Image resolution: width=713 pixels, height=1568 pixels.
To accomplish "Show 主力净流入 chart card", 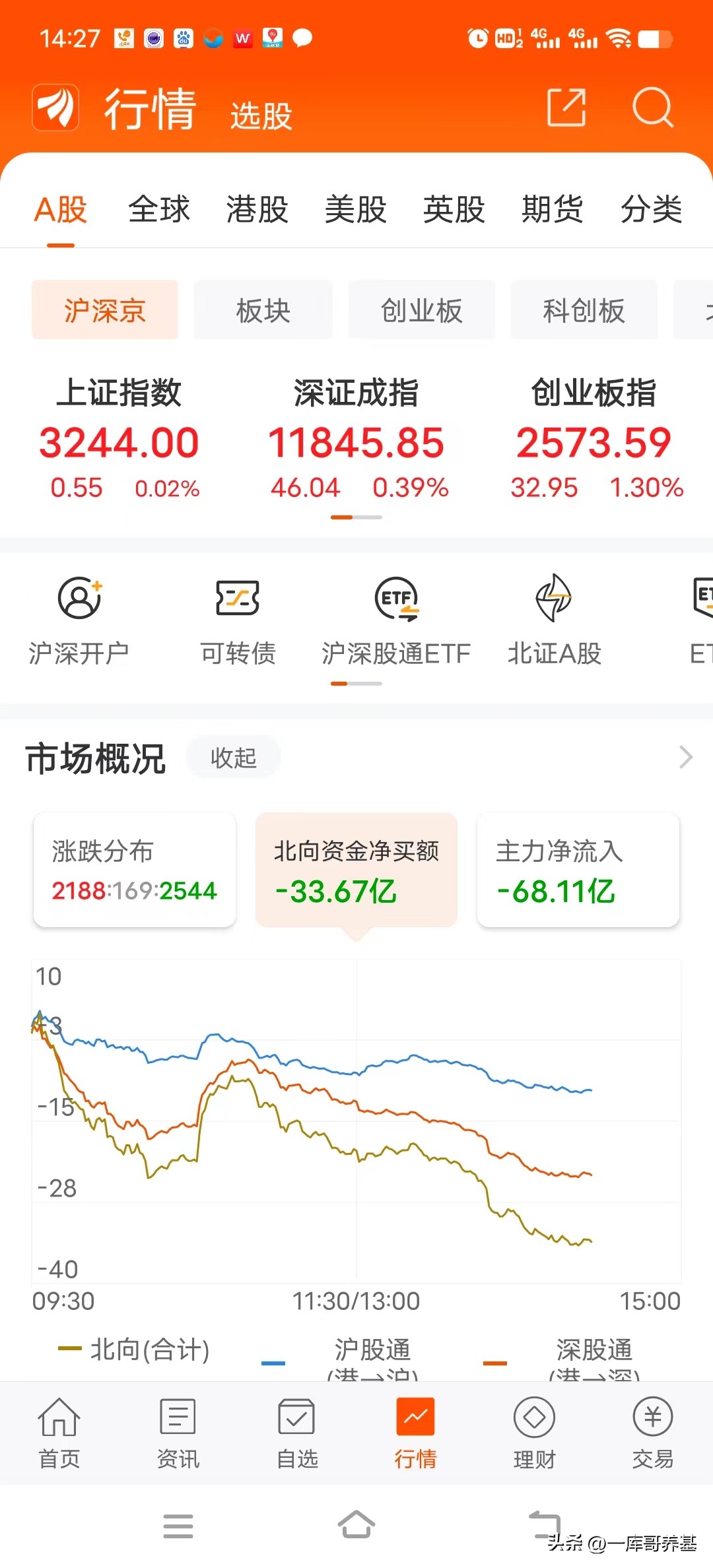I will pos(578,870).
